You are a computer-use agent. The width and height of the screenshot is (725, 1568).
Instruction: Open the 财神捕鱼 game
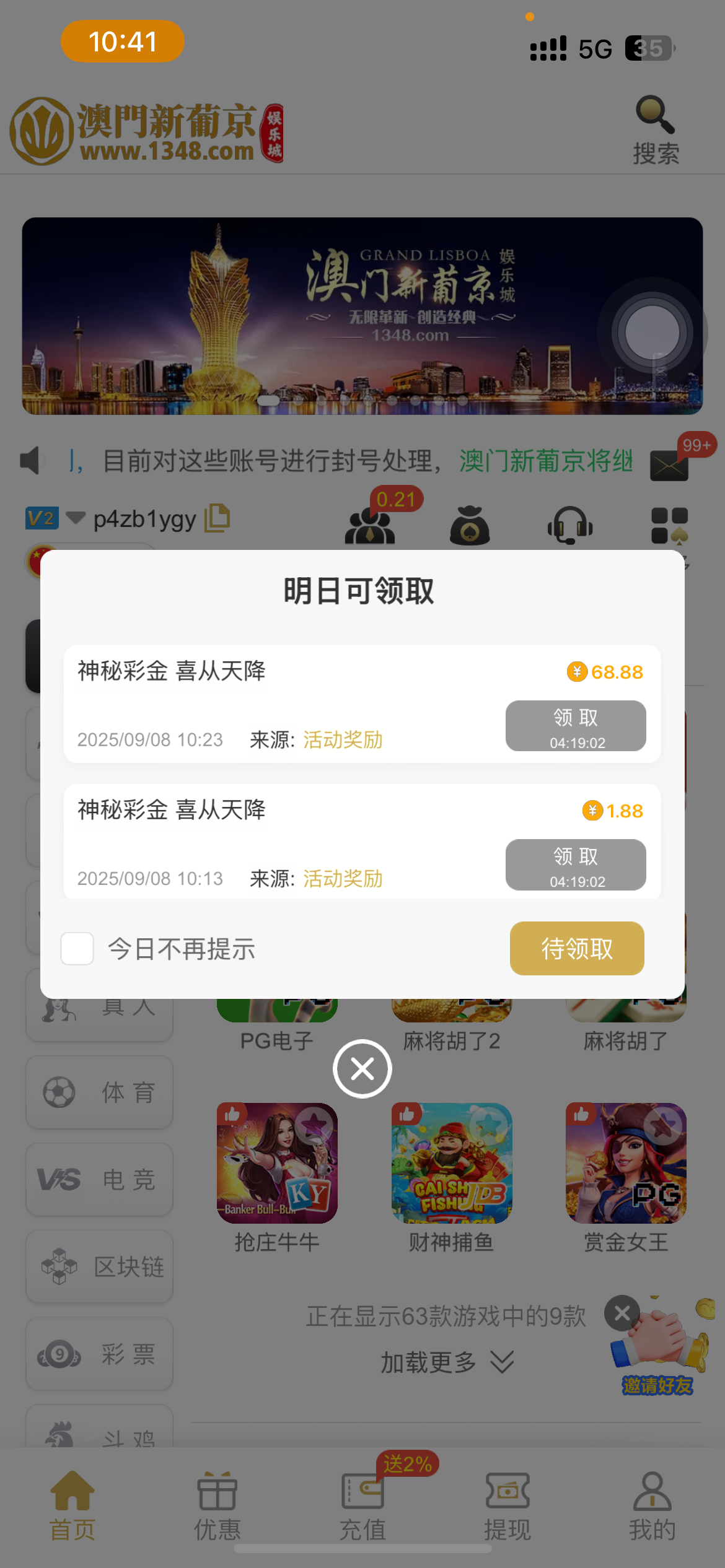[452, 1163]
